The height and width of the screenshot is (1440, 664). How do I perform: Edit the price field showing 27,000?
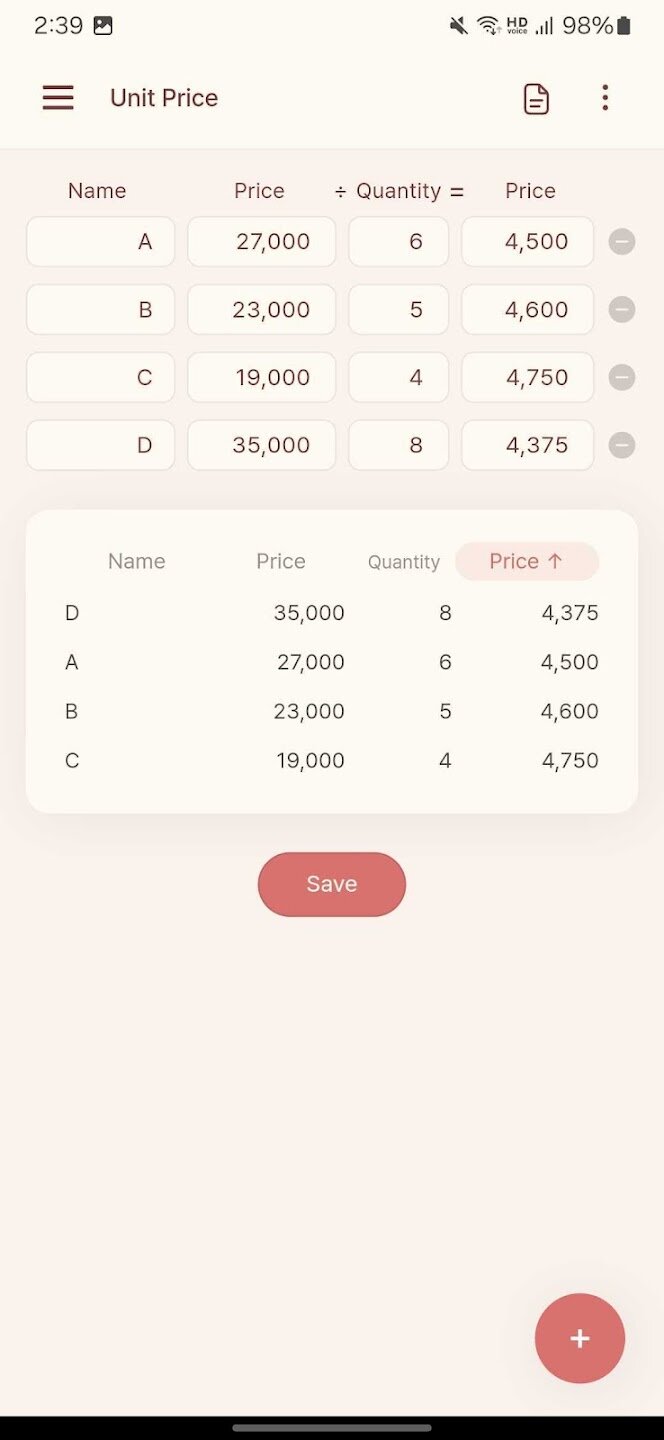261,242
